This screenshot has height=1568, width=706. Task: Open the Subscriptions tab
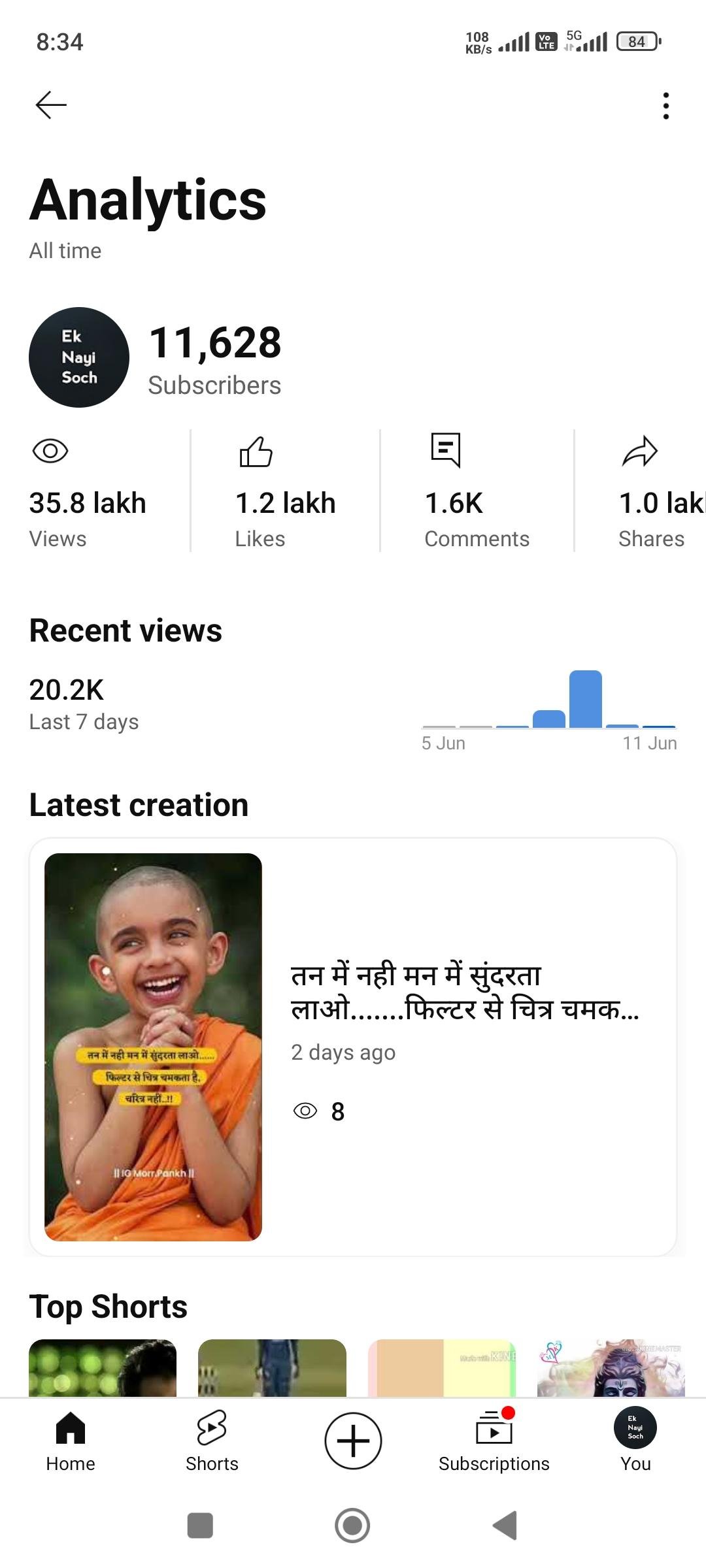(x=494, y=1441)
